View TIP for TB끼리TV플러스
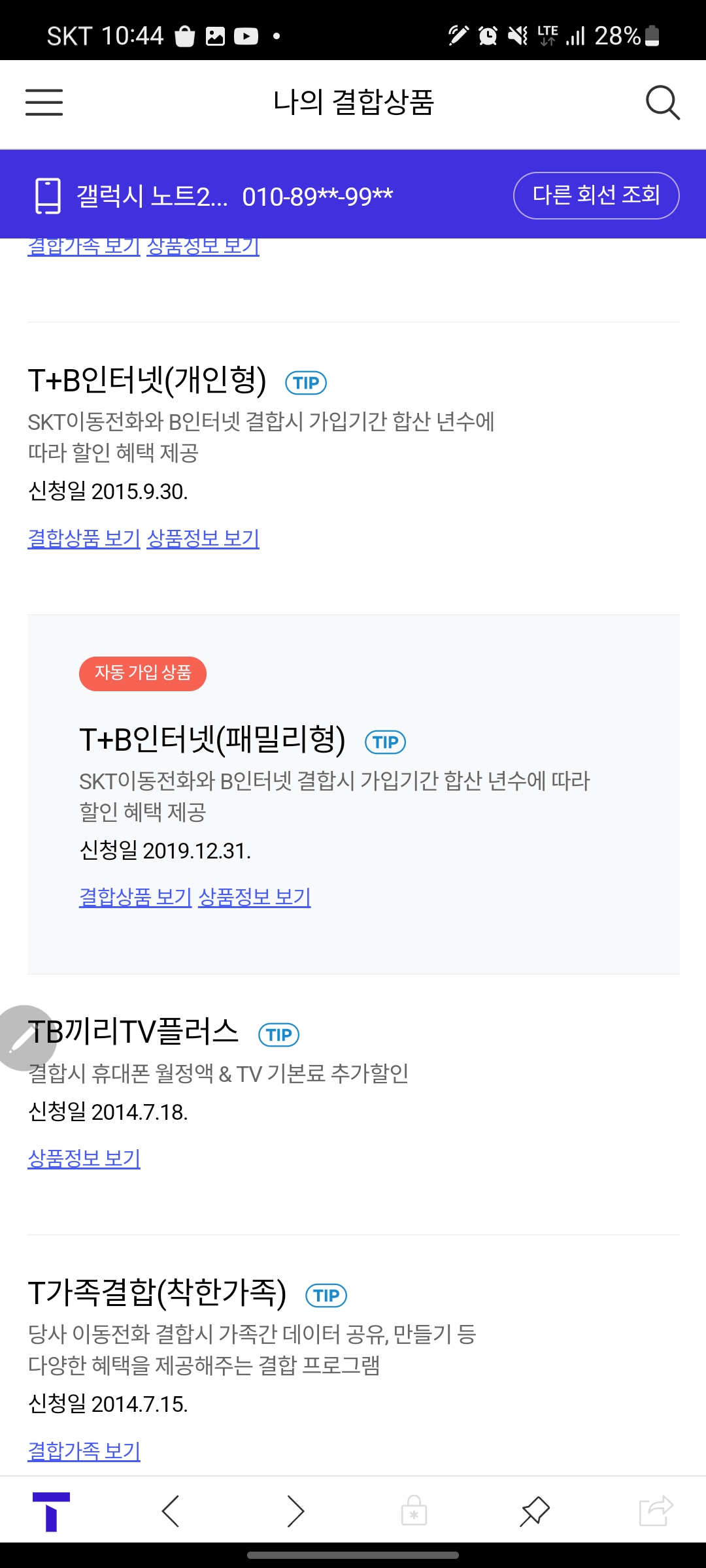The width and height of the screenshot is (706, 1568). (x=279, y=1035)
